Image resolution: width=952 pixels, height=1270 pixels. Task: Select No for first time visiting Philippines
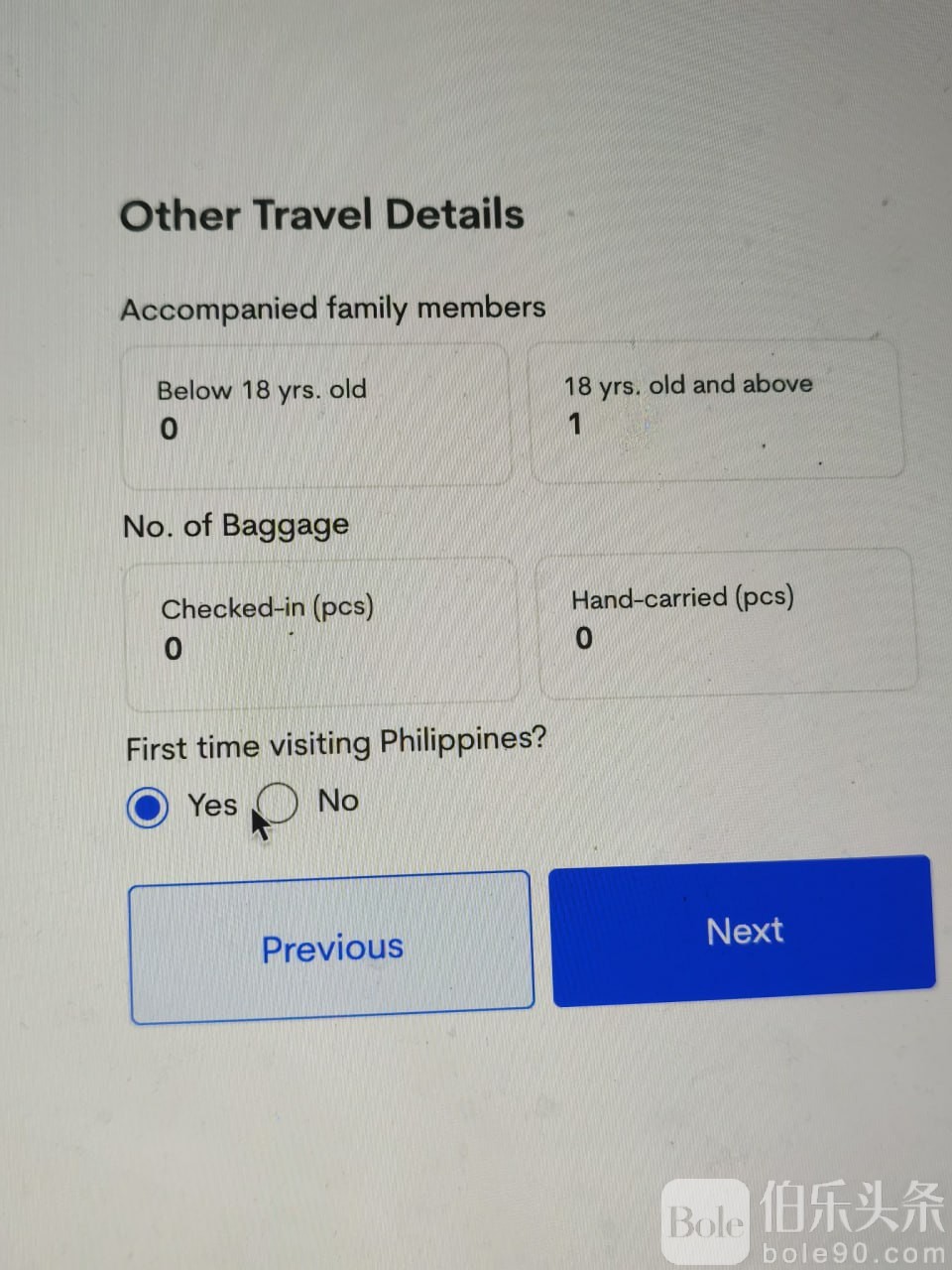[x=279, y=803]
